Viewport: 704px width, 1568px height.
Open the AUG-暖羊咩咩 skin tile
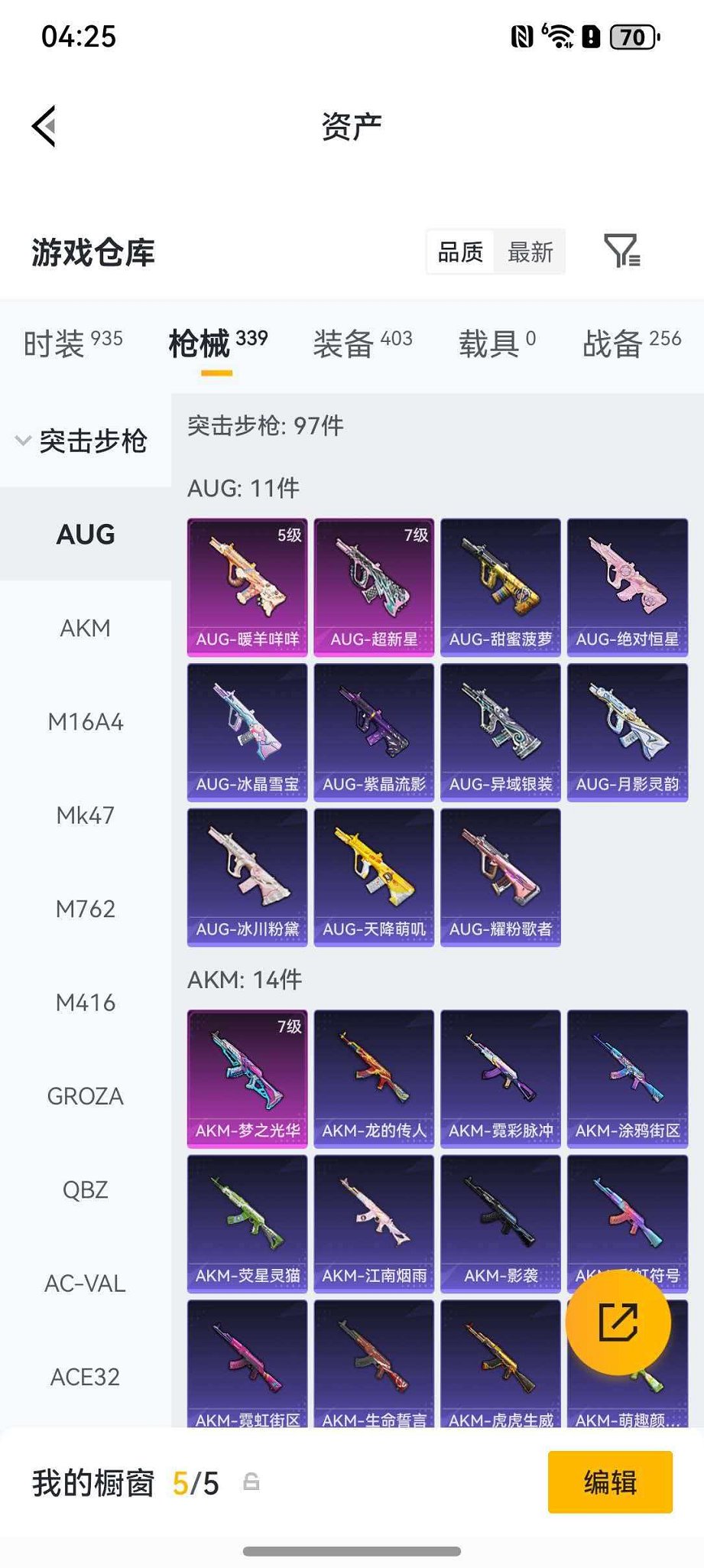point(247,587)
